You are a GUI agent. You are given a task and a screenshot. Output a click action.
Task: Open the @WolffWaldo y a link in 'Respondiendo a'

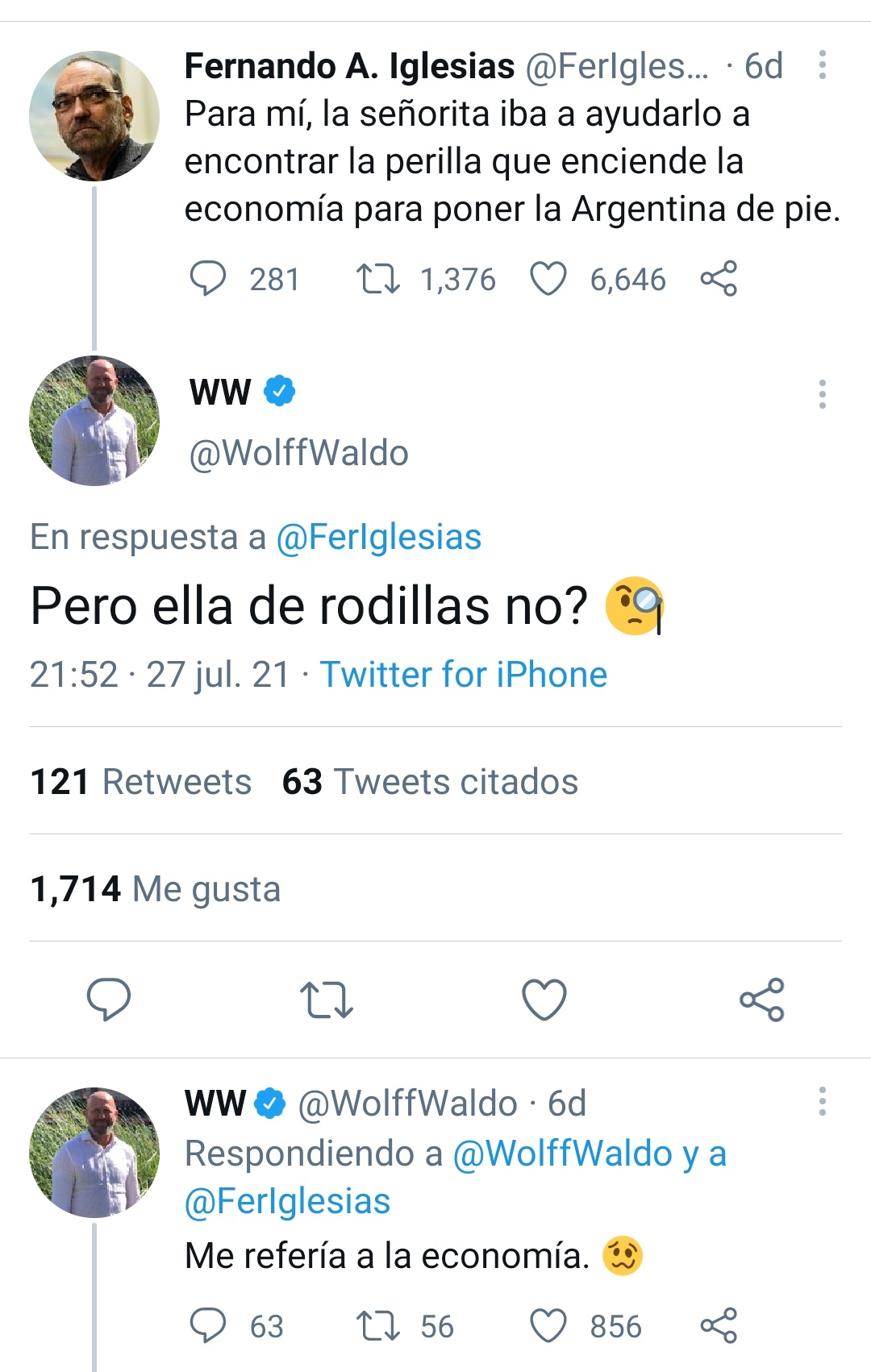[x=589, y=1154]
